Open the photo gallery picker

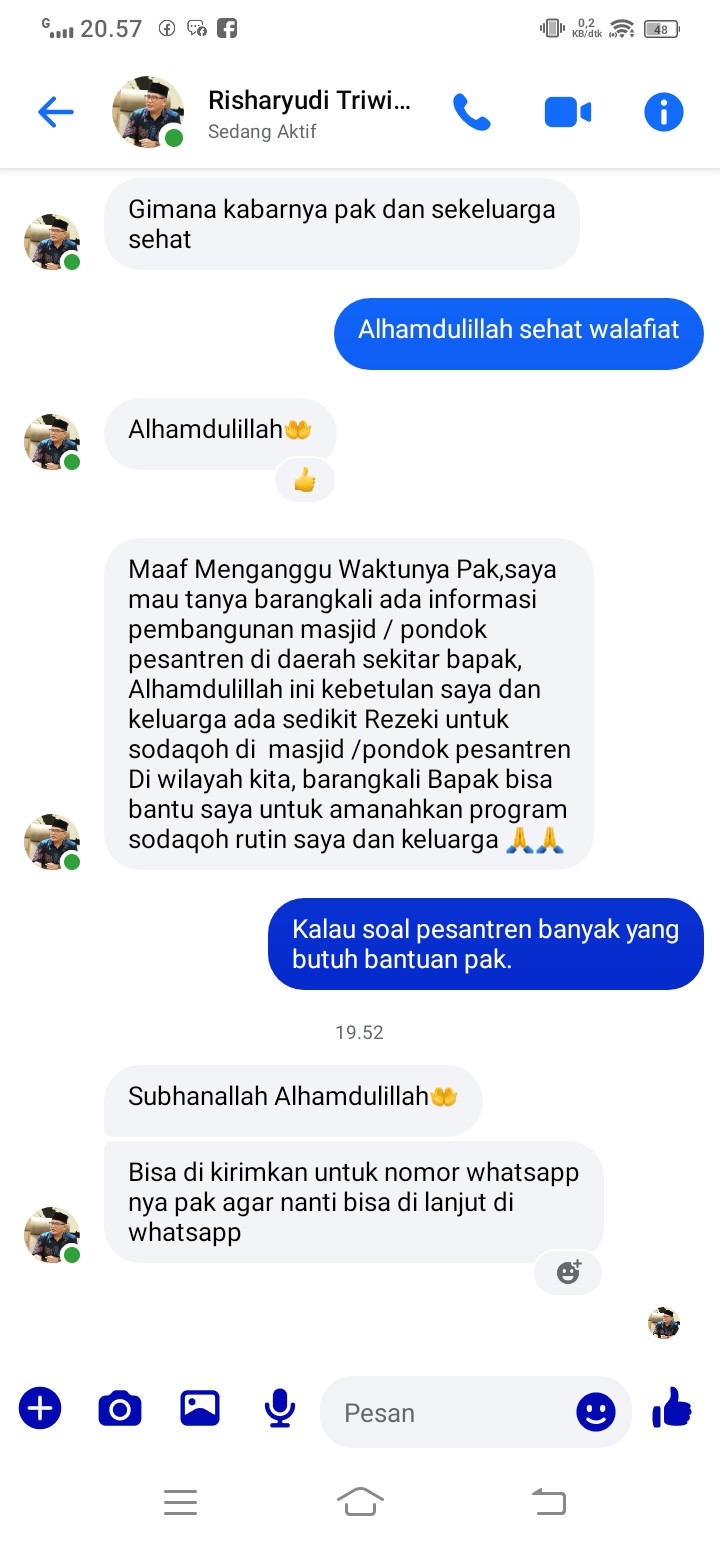tap(200, 1409)
